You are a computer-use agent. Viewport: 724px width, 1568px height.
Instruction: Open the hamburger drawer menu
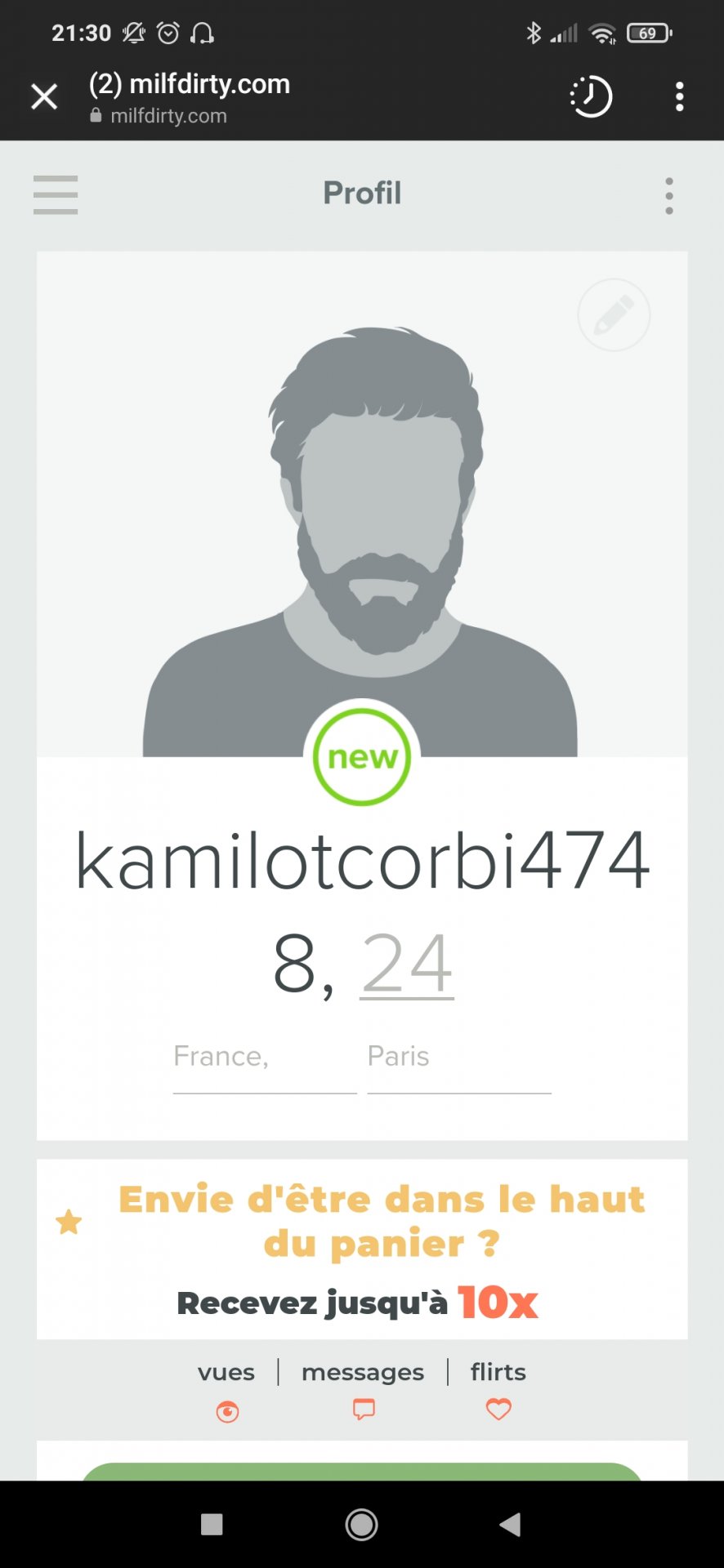56,195
